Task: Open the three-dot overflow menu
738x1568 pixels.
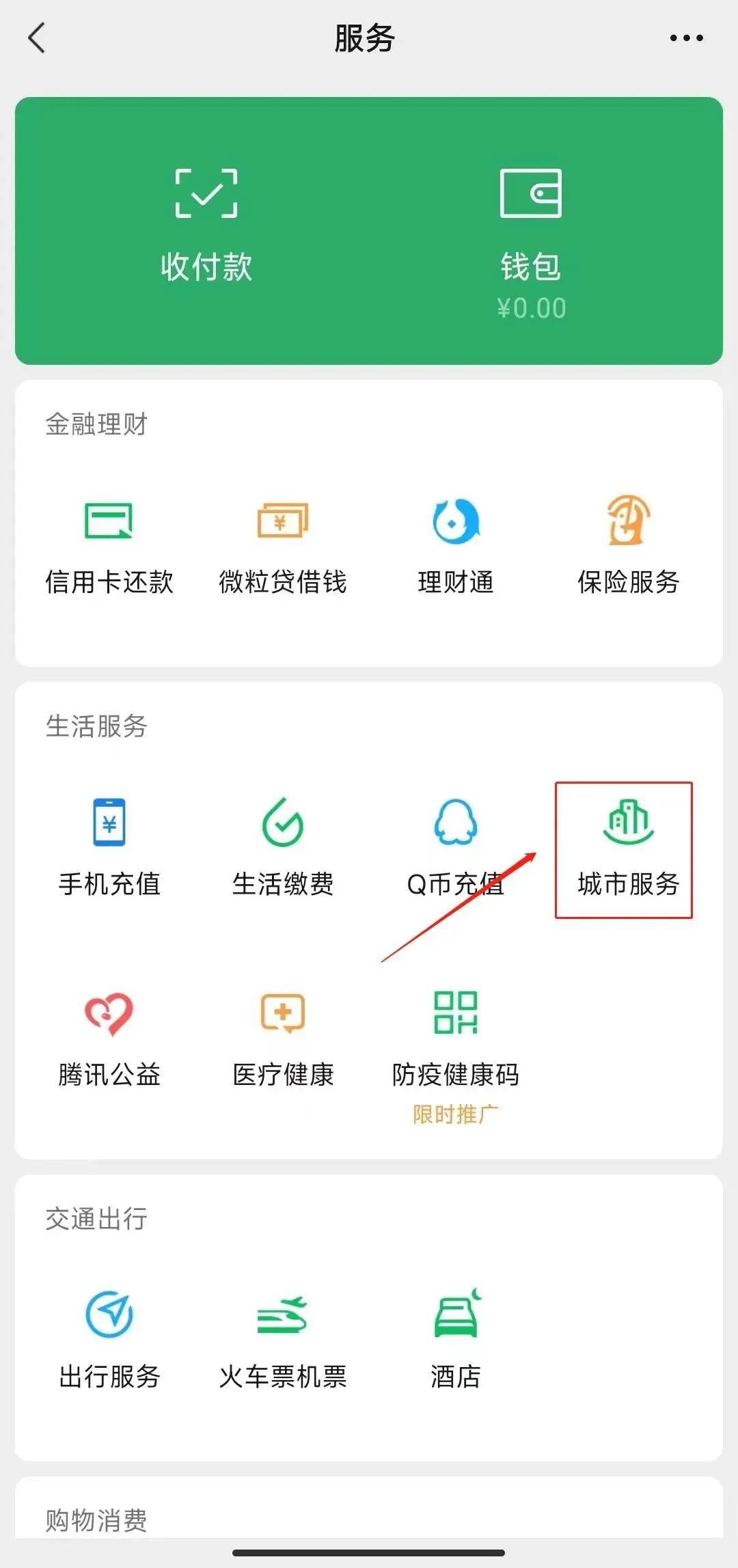Action: (686, 38)
